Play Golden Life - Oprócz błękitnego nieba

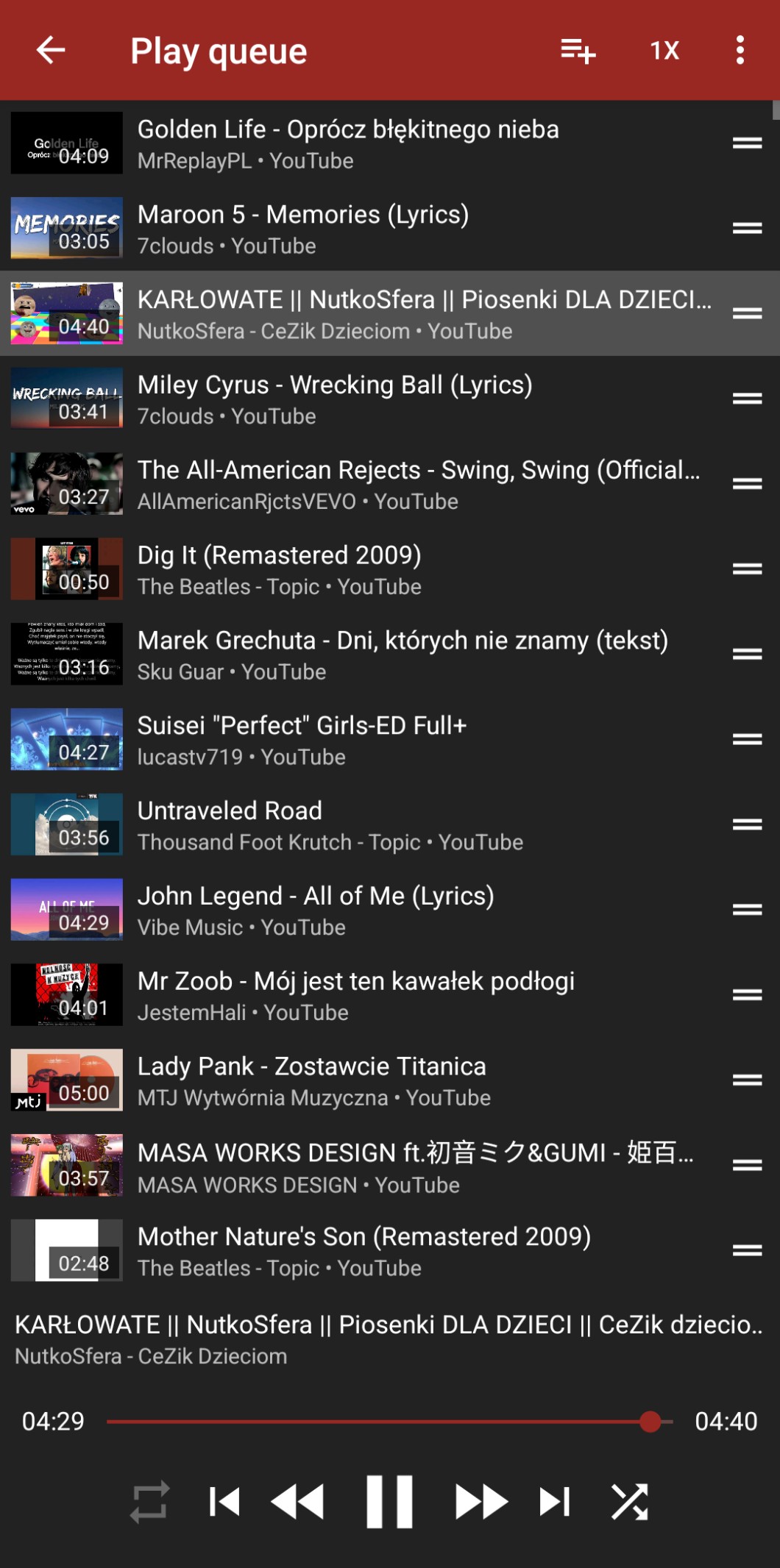click(368, 143)
